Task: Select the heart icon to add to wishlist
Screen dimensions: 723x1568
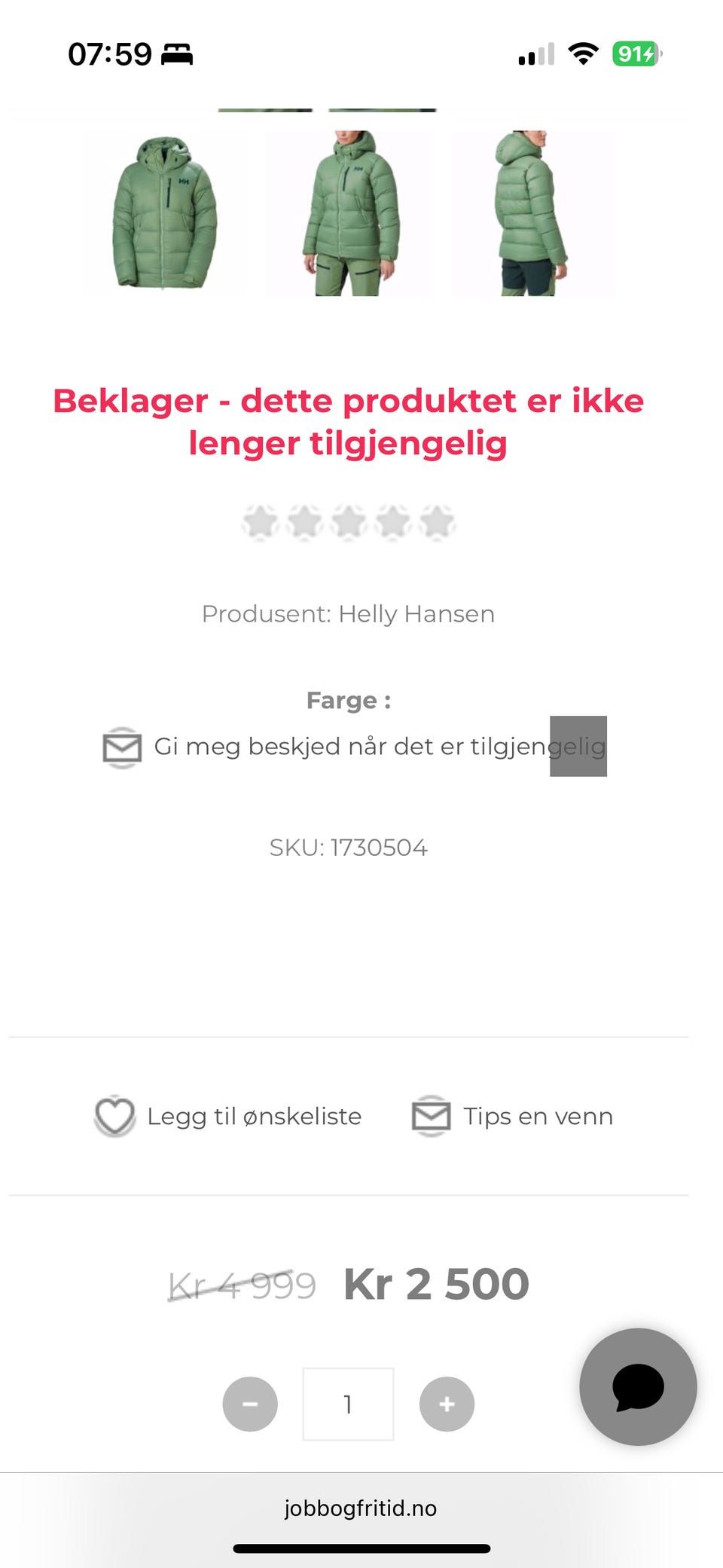Action: pos(114,1117)
